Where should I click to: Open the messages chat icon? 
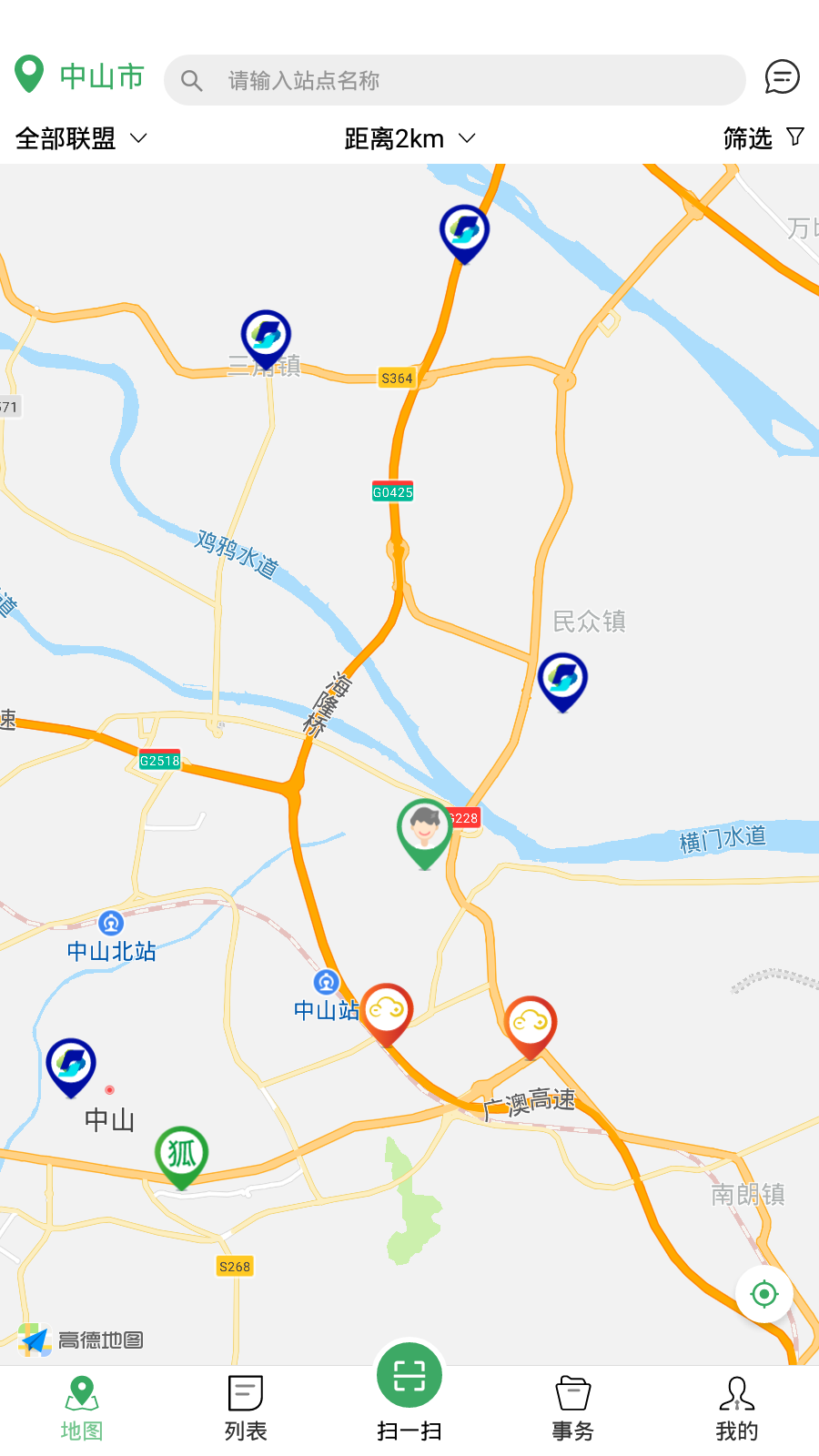tap(782, 77)
